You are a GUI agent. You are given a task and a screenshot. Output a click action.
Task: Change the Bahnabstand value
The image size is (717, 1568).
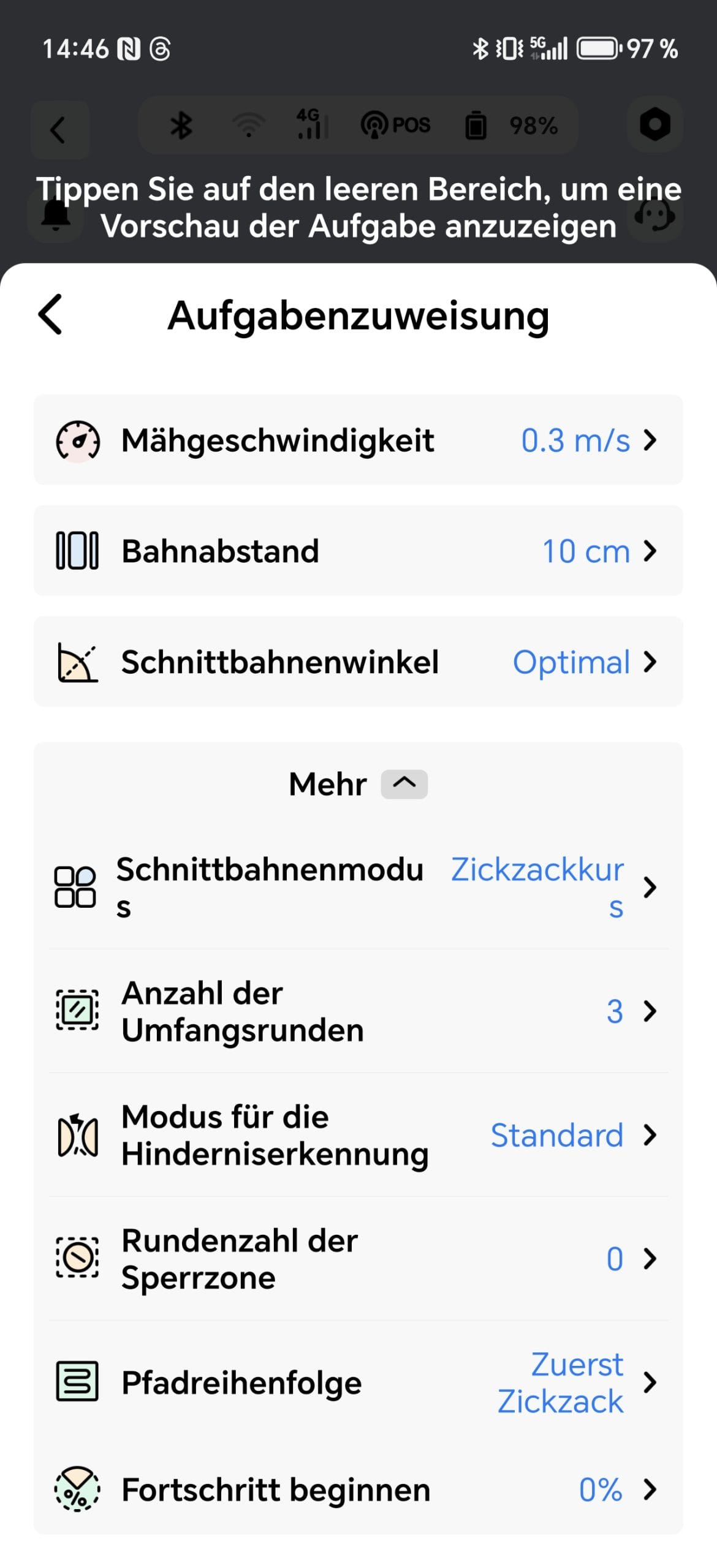point(358,551)
